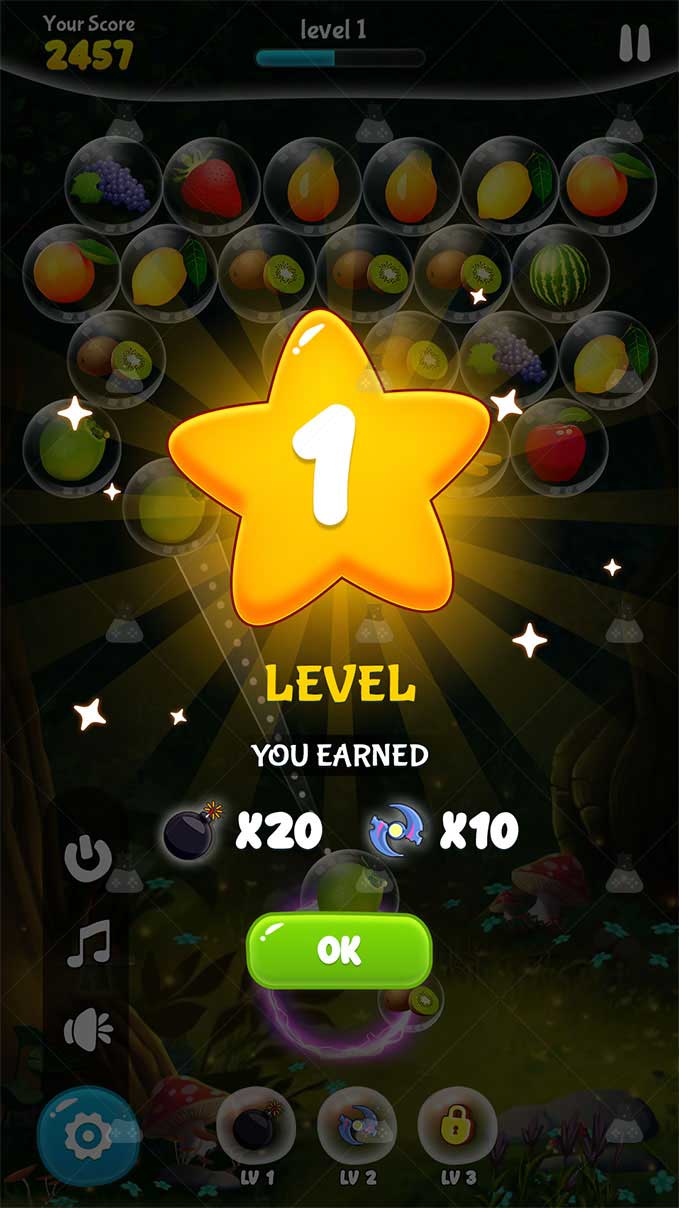Toggle the music note option

click(88, 945)
